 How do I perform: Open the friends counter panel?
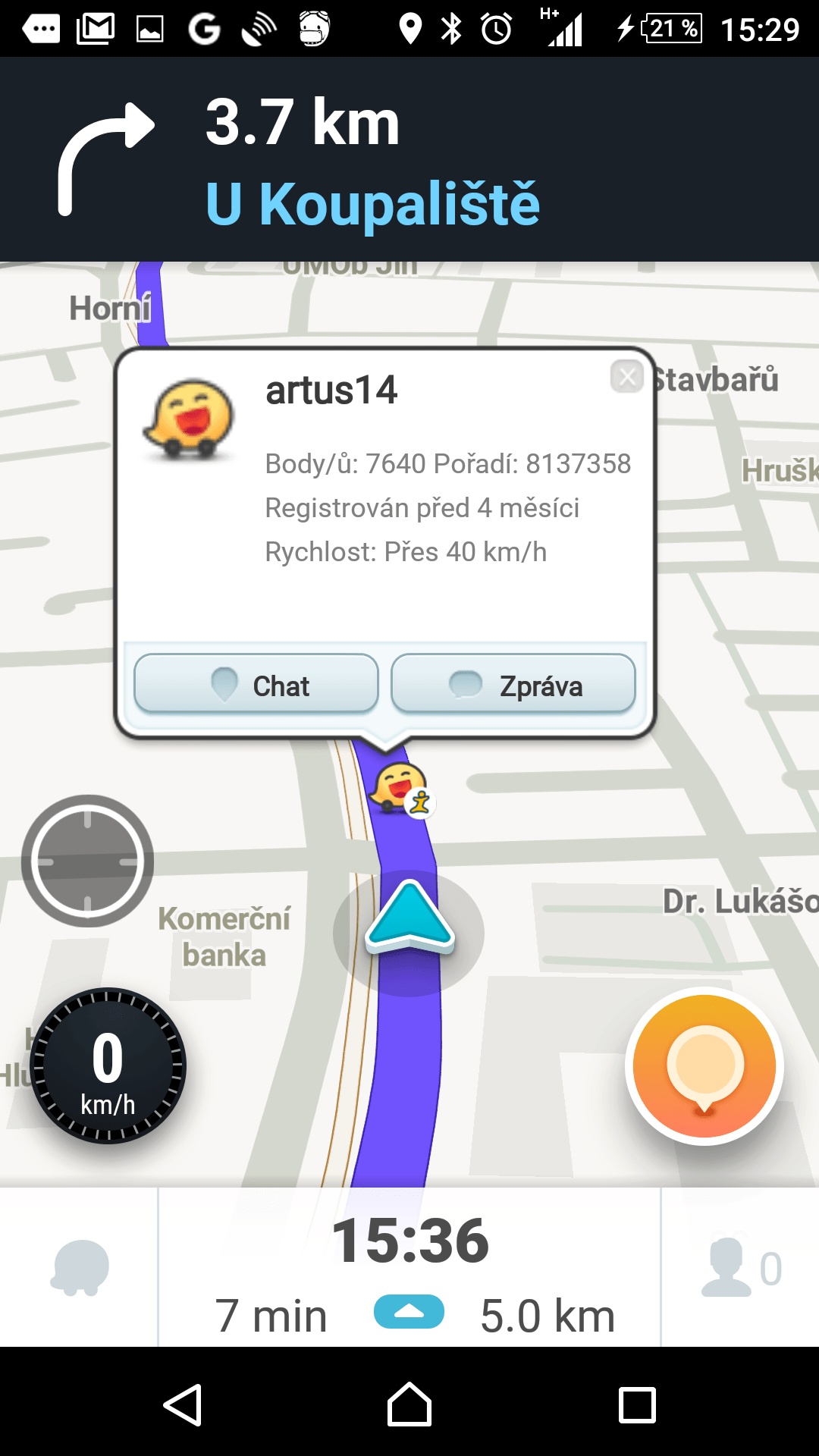(741, 1268)
